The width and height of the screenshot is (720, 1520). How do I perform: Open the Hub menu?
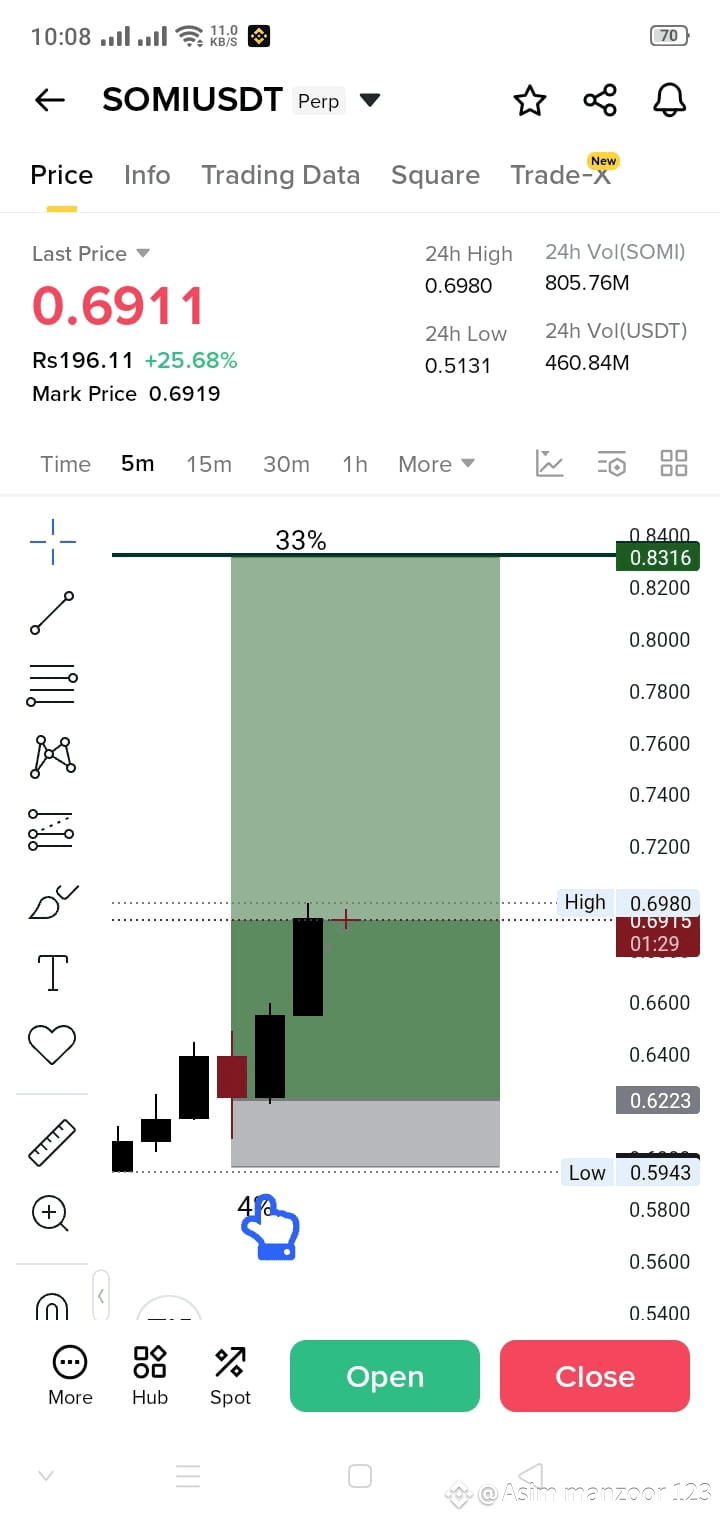tap(150, 1376)
